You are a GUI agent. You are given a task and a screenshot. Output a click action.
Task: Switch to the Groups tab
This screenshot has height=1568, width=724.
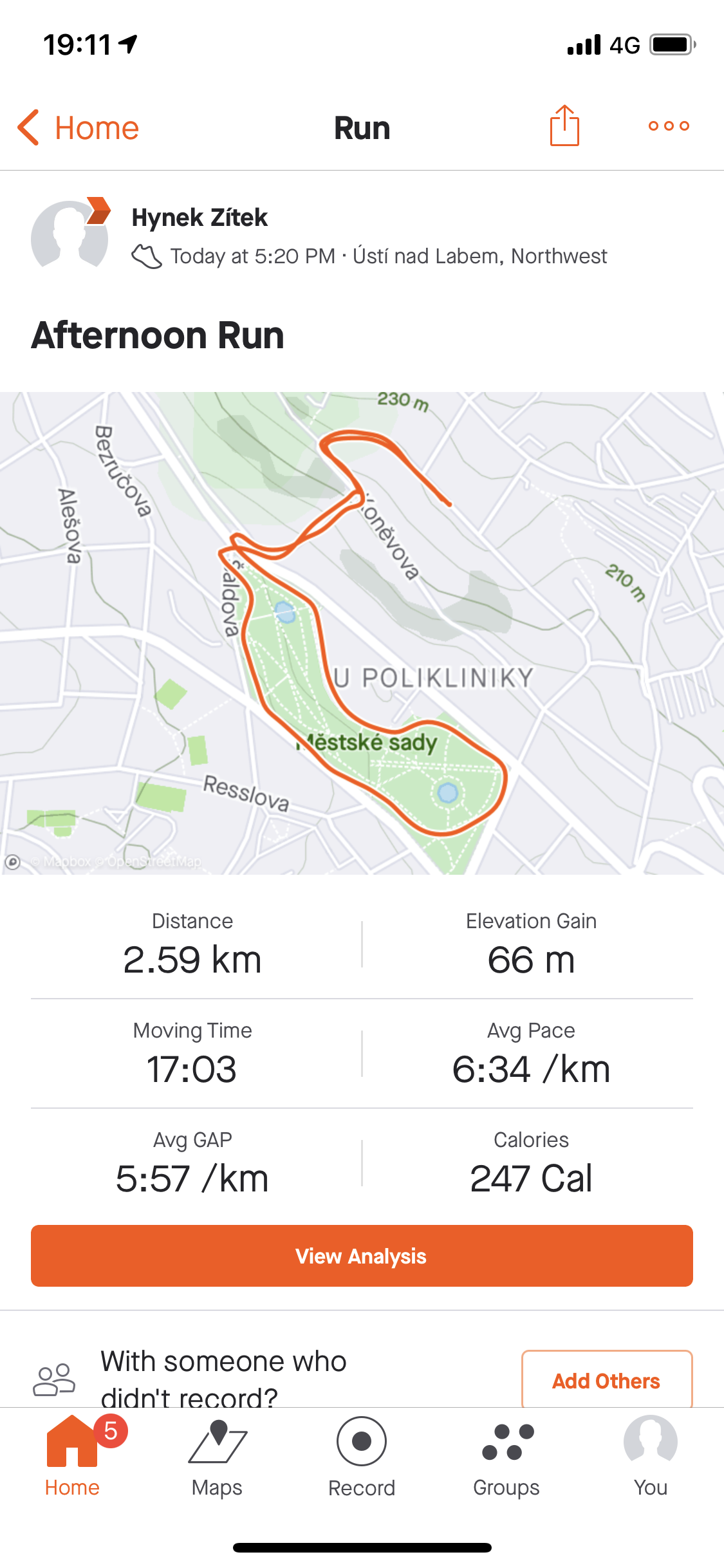(506, 1457)
